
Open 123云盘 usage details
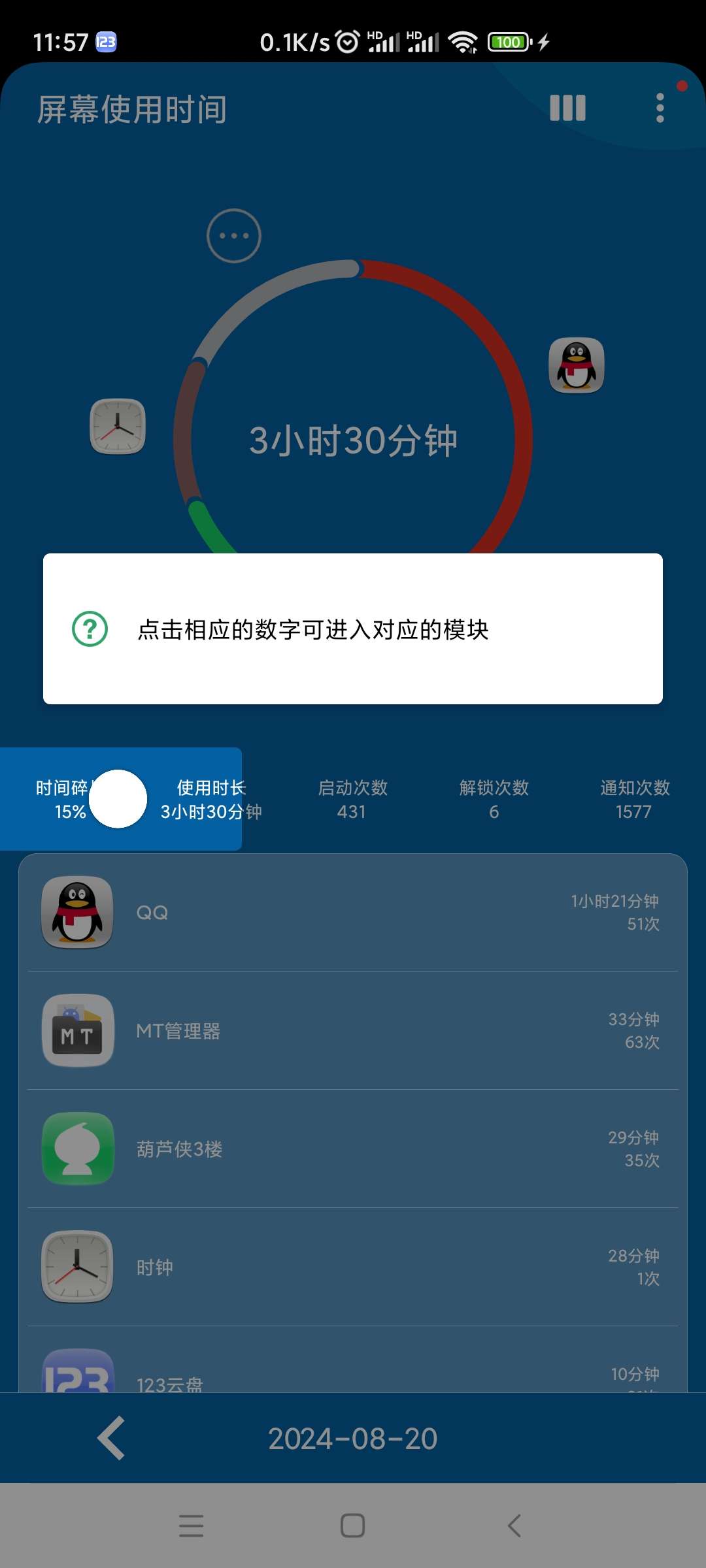point(353,1372)
